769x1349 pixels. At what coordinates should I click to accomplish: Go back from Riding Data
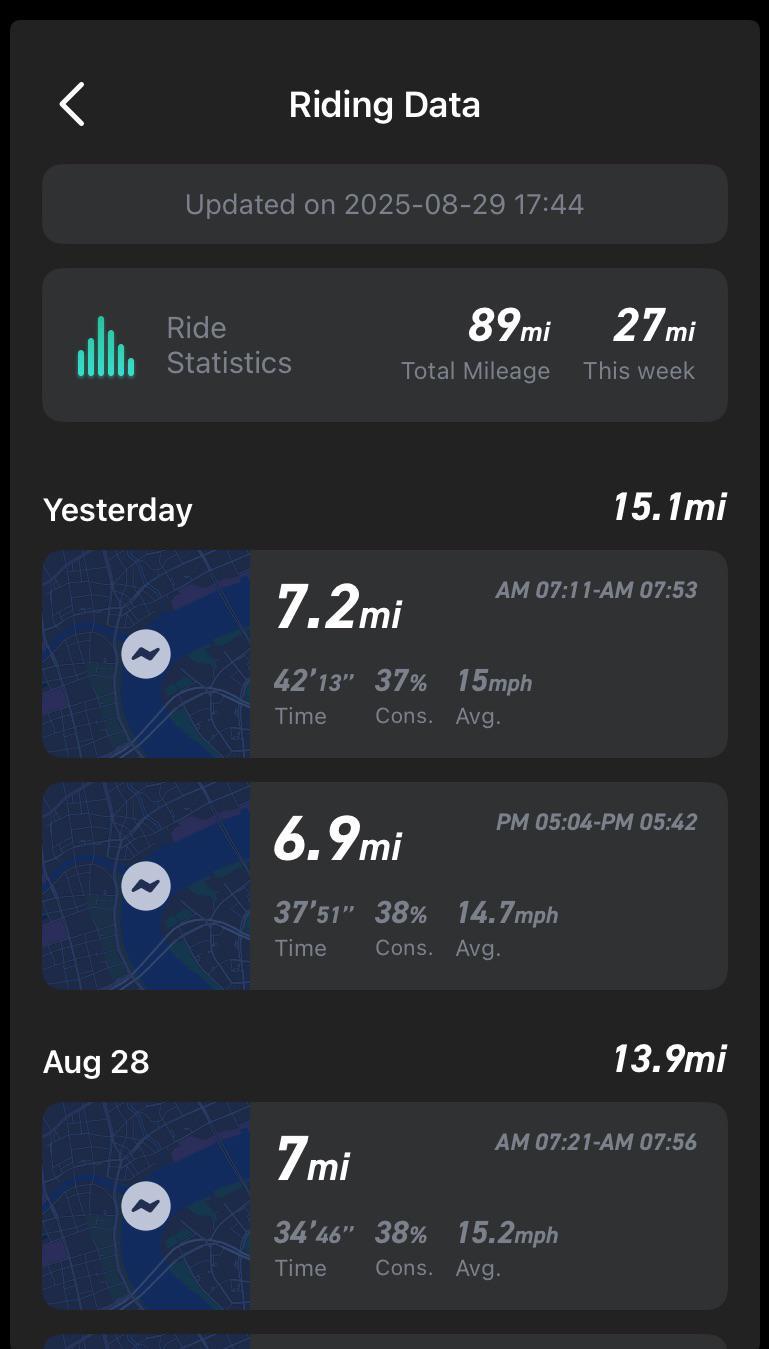[x=72, y=104]
